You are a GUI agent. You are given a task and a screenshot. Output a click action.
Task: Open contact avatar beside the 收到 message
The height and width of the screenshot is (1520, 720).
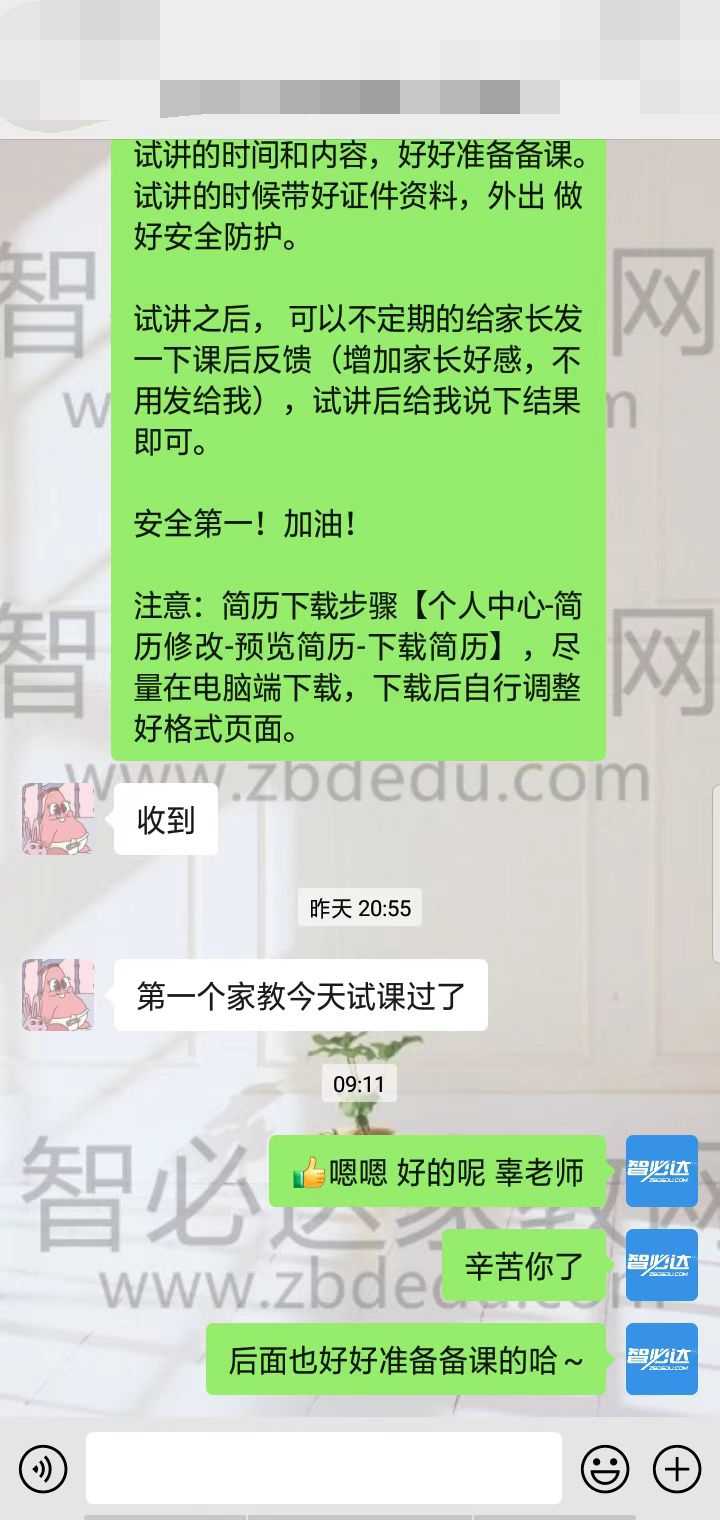coord(58,819)
